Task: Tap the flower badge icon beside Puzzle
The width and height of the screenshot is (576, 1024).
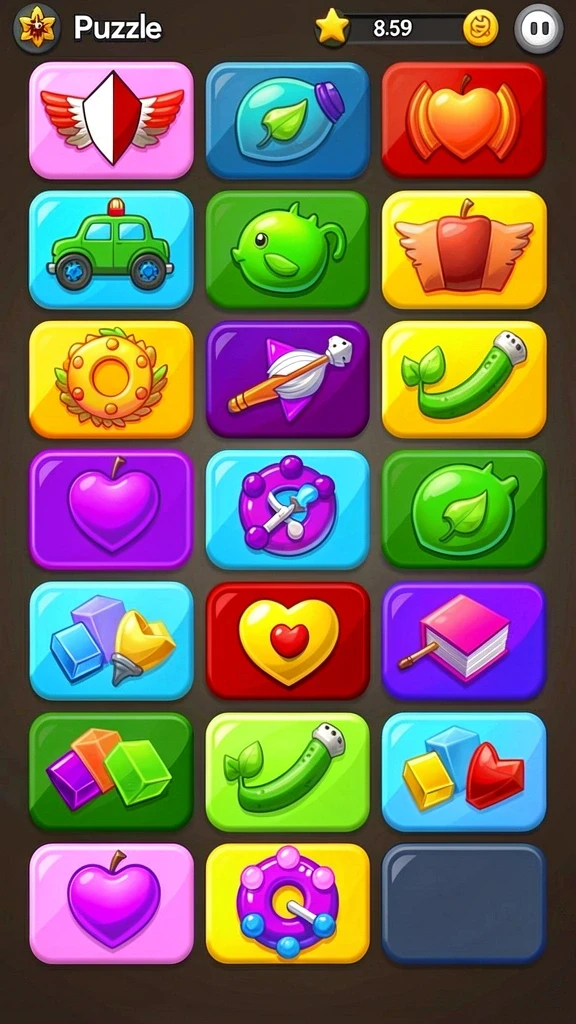Action: click(37, 28)
